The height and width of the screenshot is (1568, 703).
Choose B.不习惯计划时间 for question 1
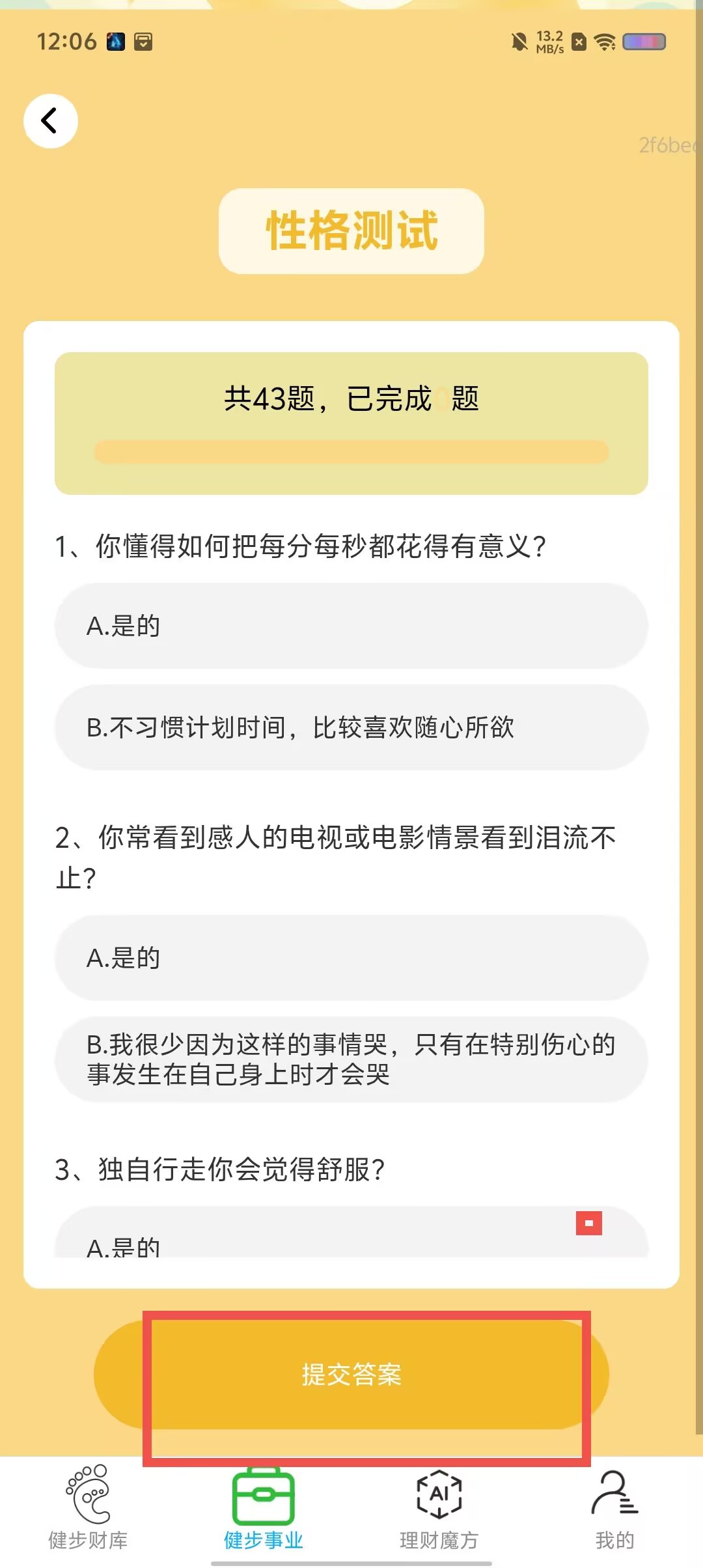351,727
